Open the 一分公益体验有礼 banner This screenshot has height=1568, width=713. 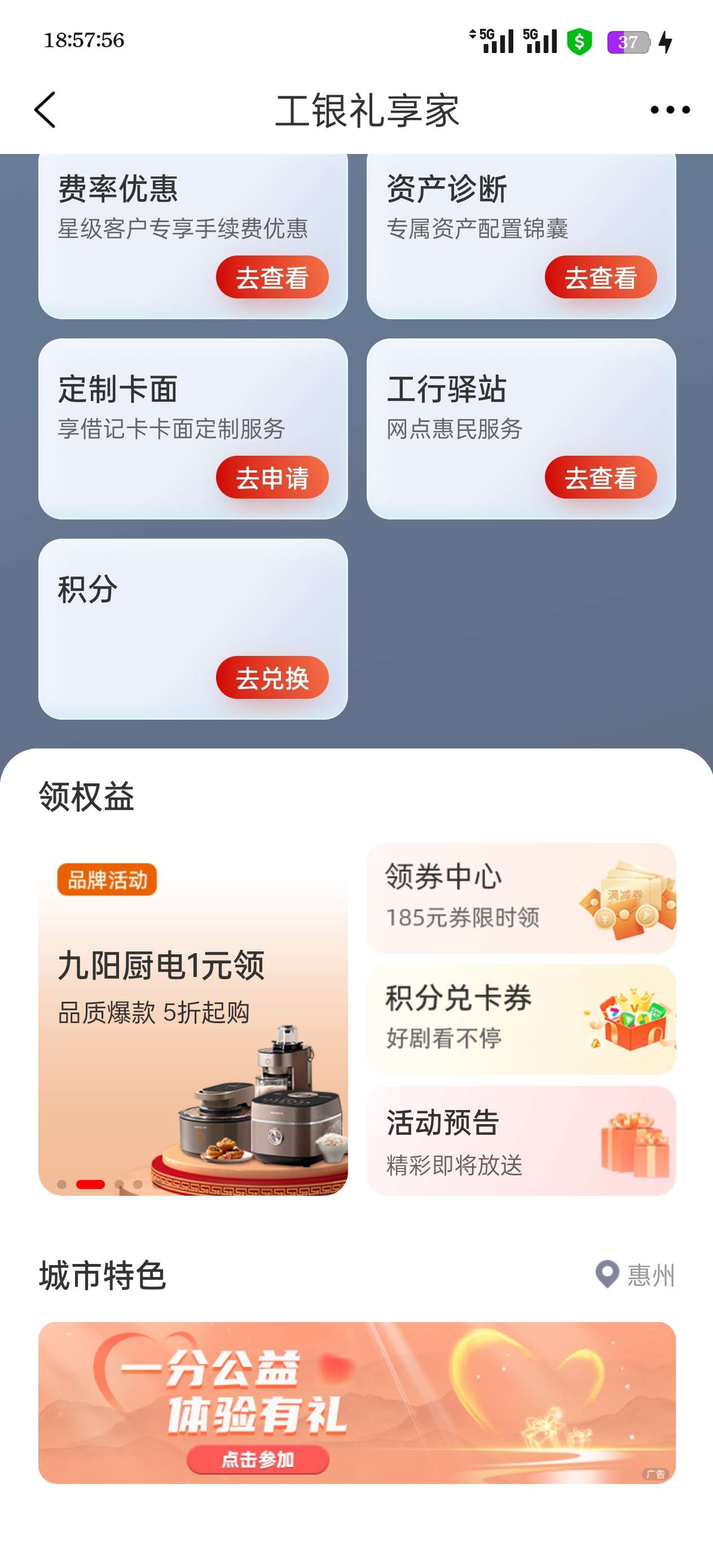click(356, 1402)
